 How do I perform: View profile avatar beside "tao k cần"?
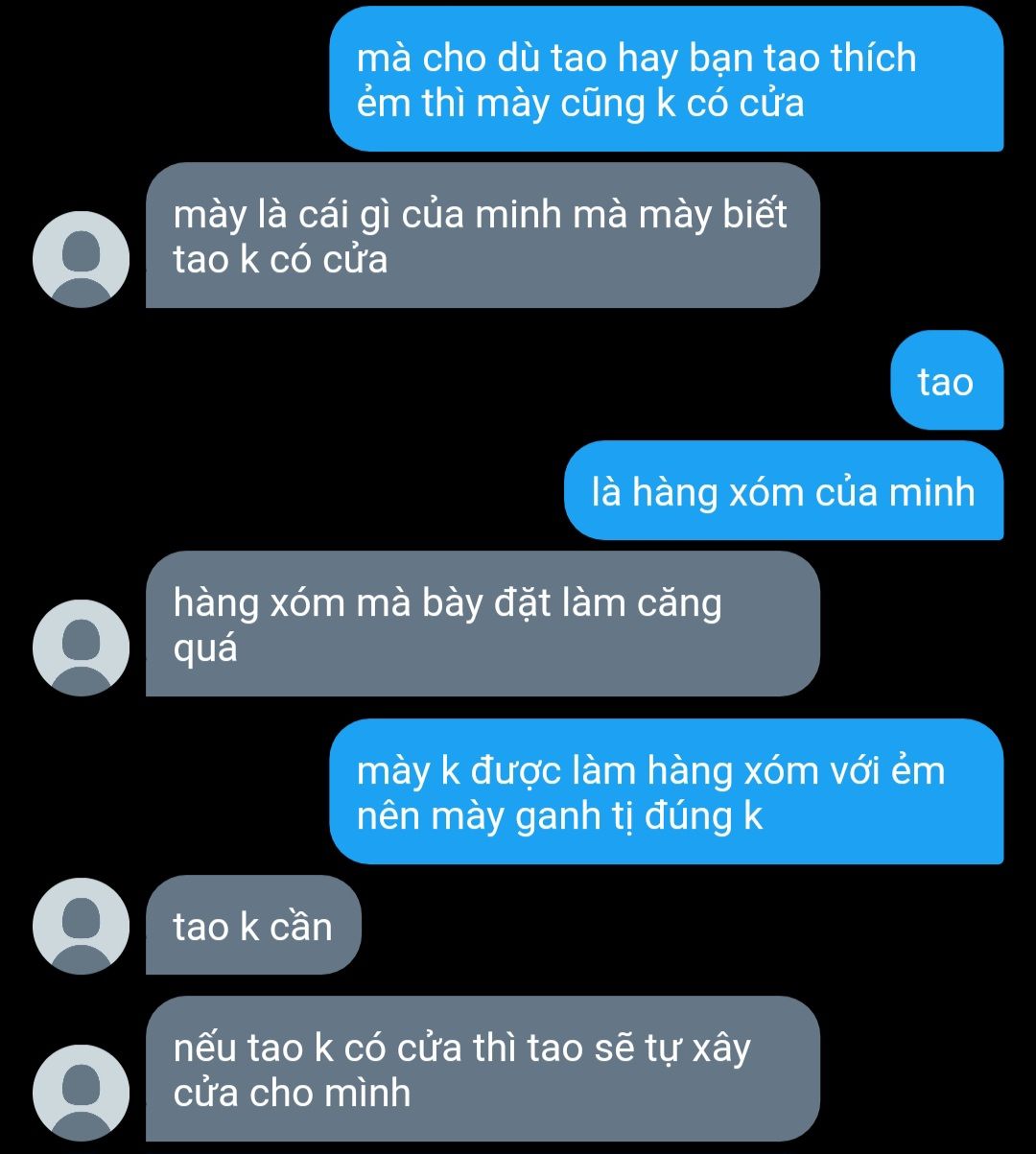(x=81, y=926)
